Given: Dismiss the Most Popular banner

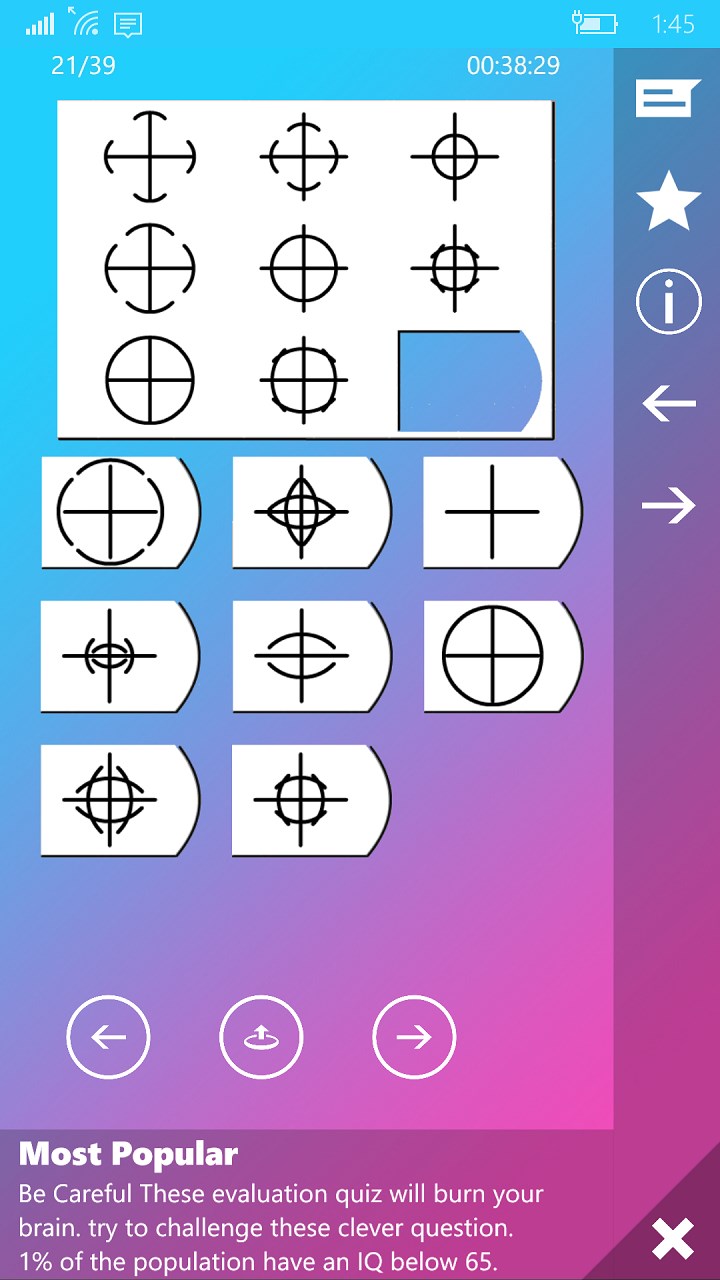Looking at the screenshot, I should pos(673,1239).
